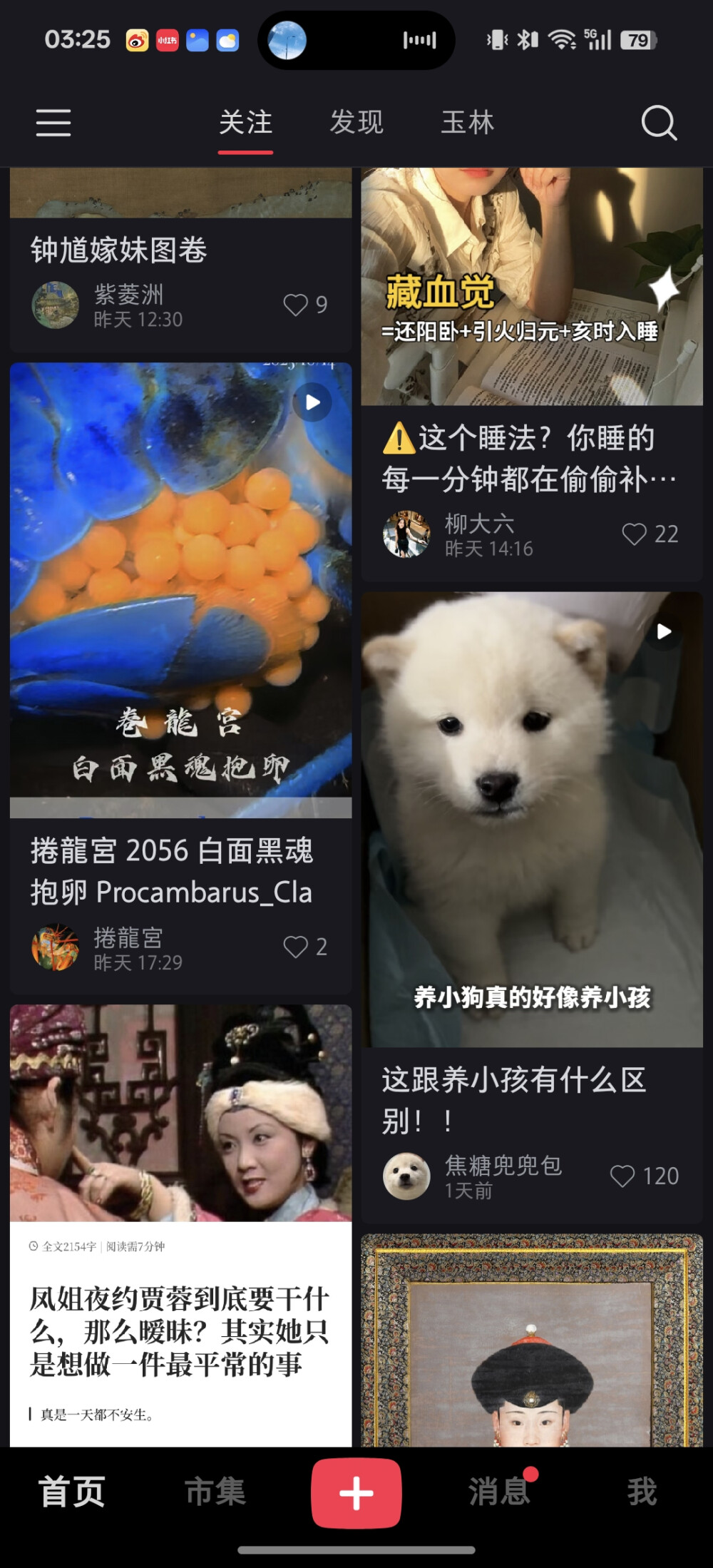Play the white puppy video
The height and width of the screenshot is (1568, 713).
click(663, 631)
